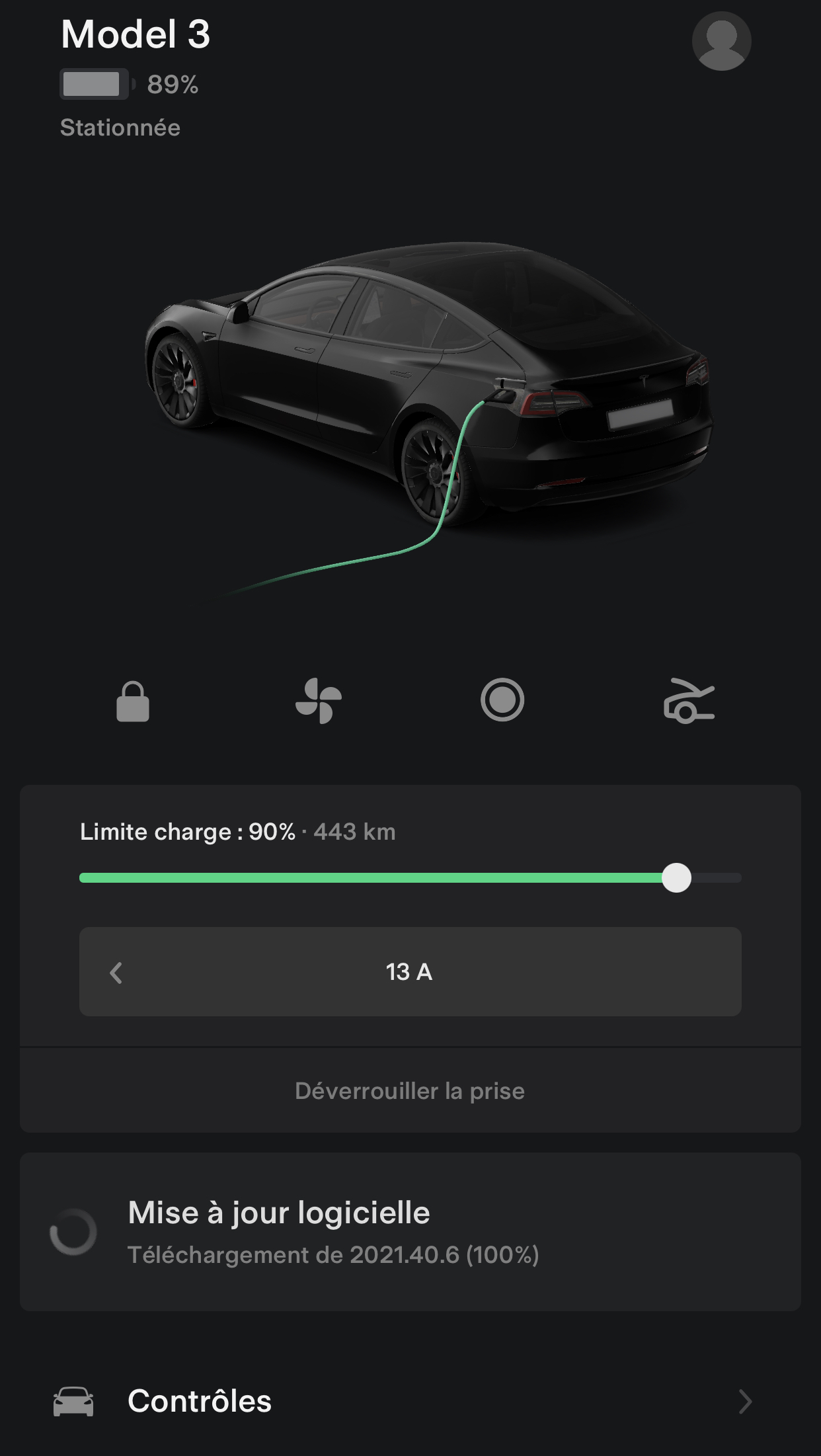Open the front trunk with the frunk icon
The width and height of the screenshot is (821, 1456).
[x=689, y=701]
